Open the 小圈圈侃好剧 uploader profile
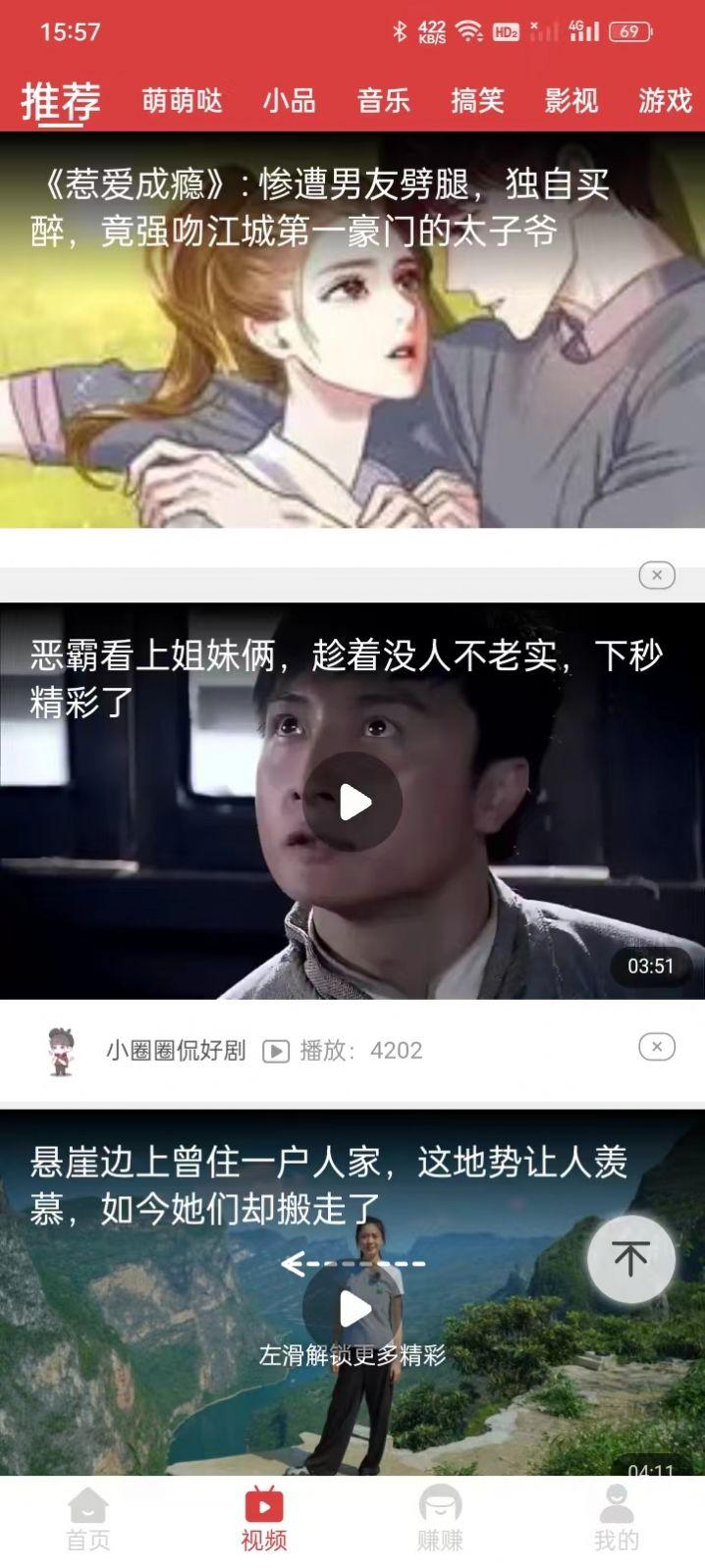Image resolution: width=705 pixels, height=1568 pixels. (175, 1051)
